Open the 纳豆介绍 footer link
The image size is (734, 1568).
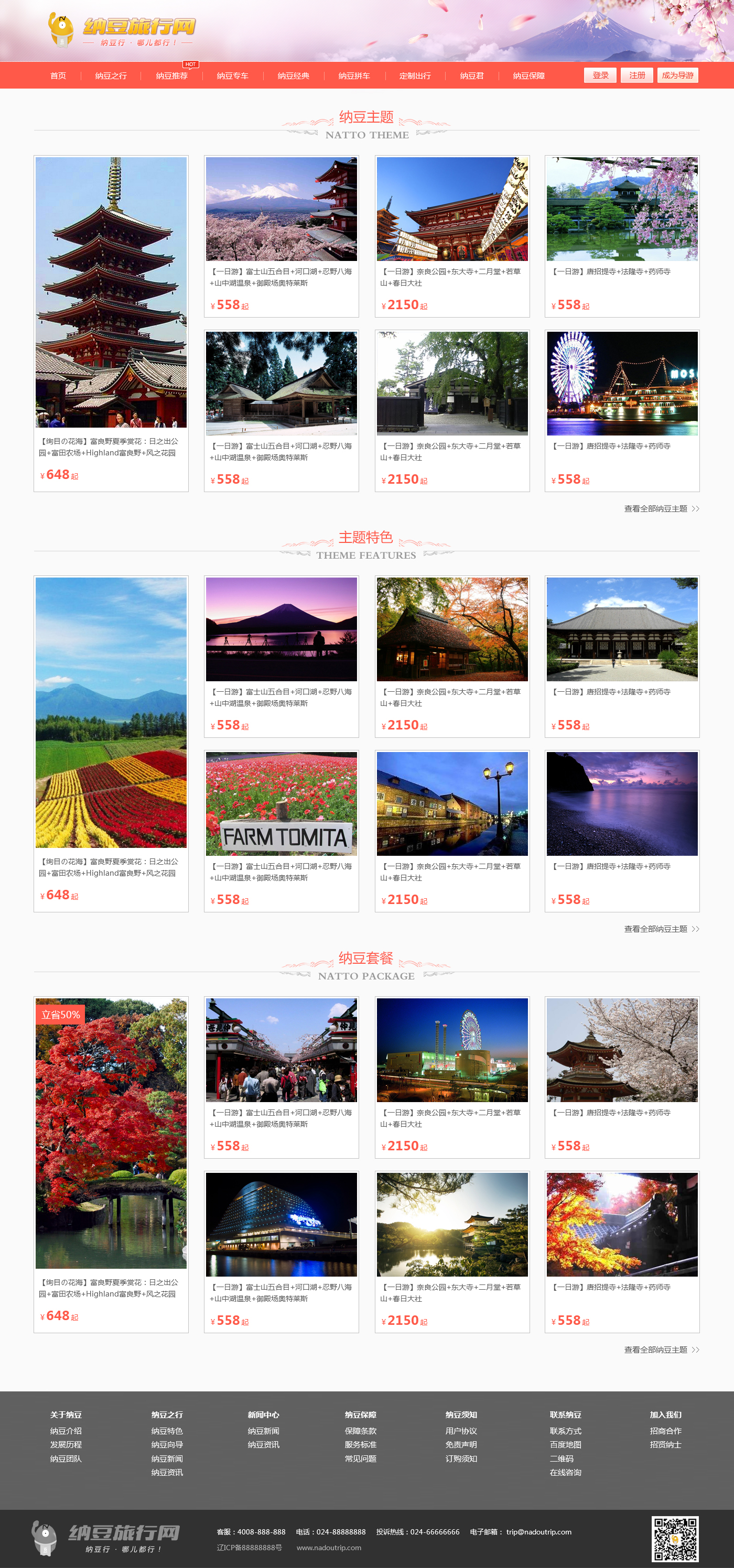pyautogui.click(x=64, y=1431)
